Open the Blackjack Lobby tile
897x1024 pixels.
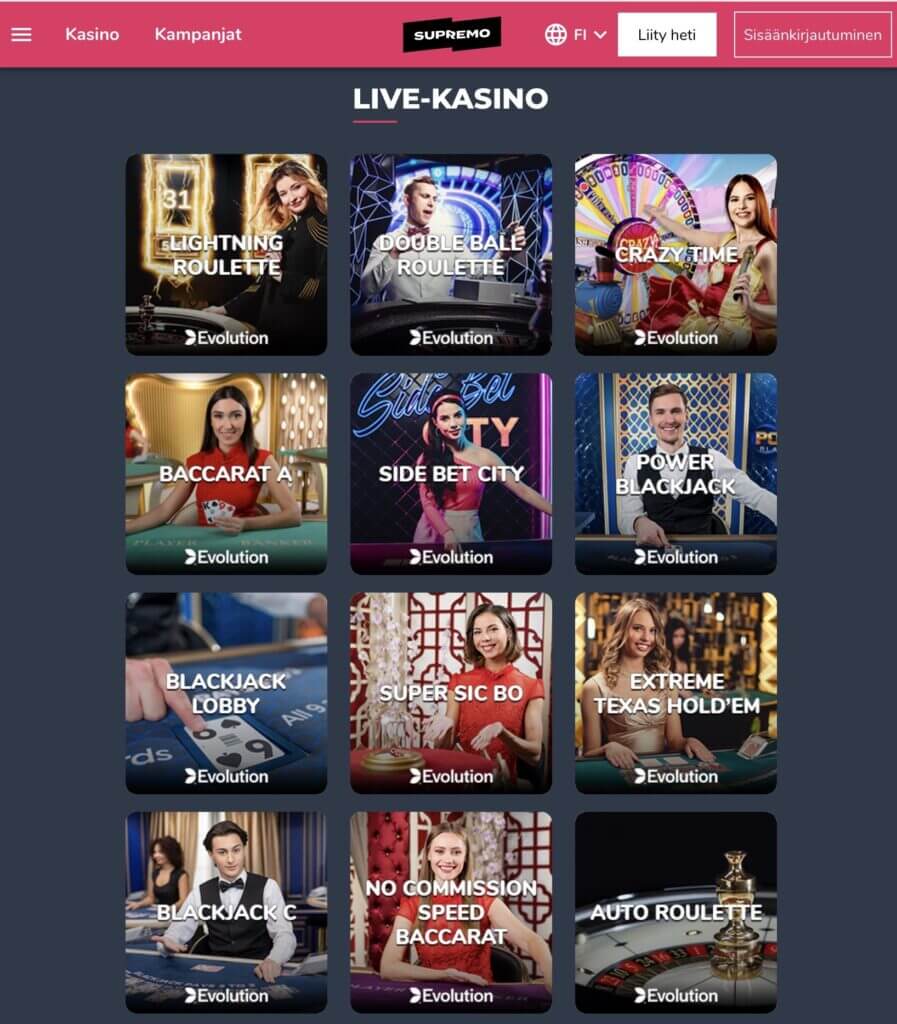226,692
